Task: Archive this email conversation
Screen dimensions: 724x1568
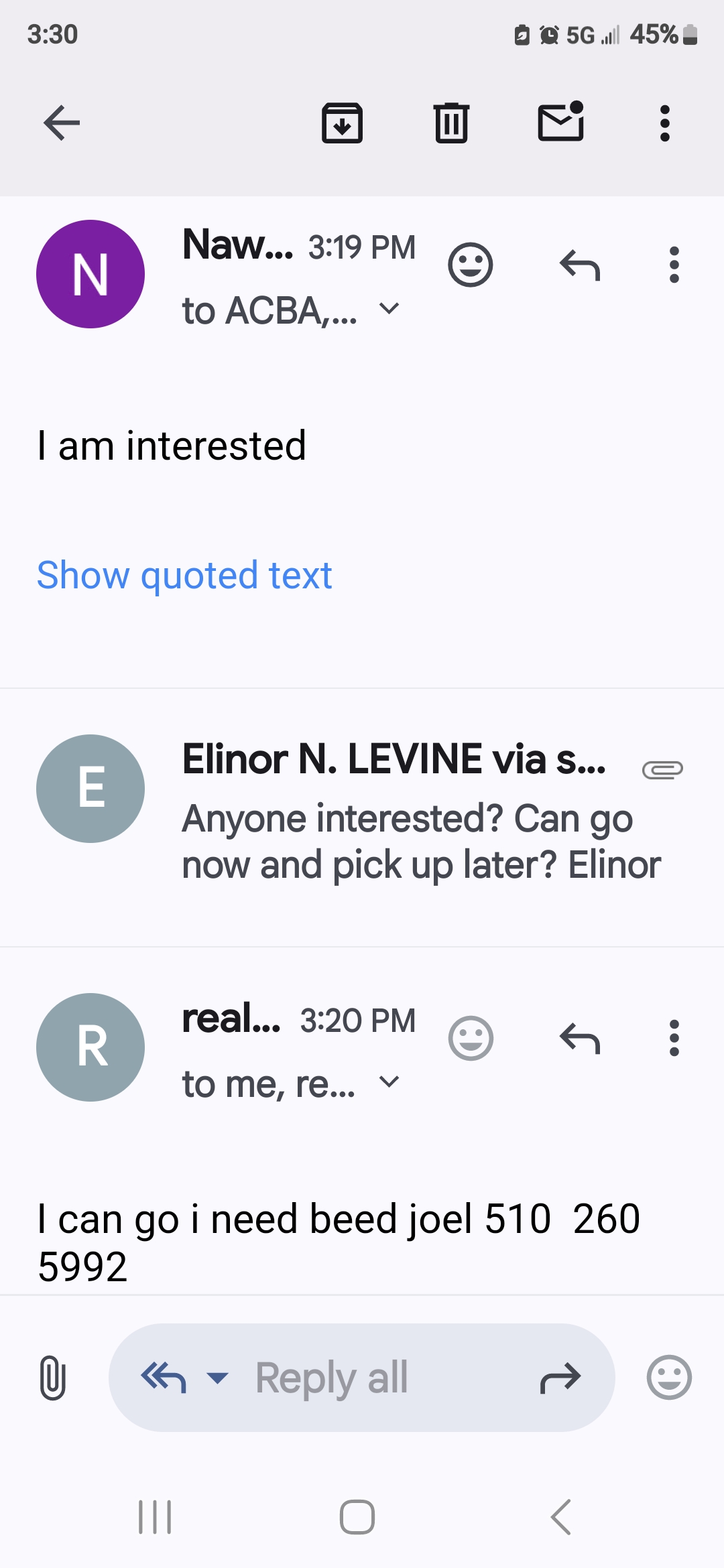Action: [x=343, y=123]
